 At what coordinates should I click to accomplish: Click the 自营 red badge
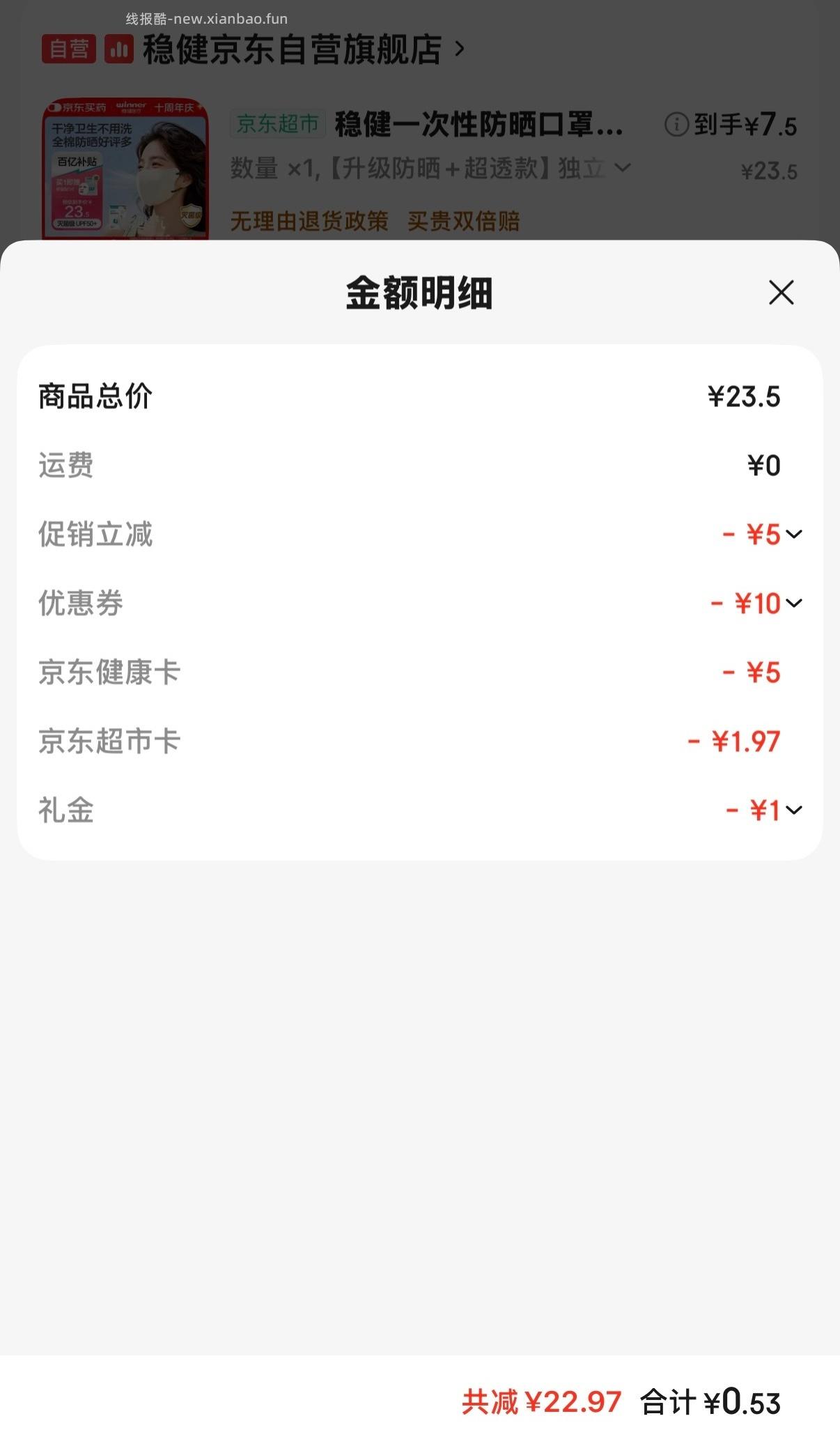(68, 49)
